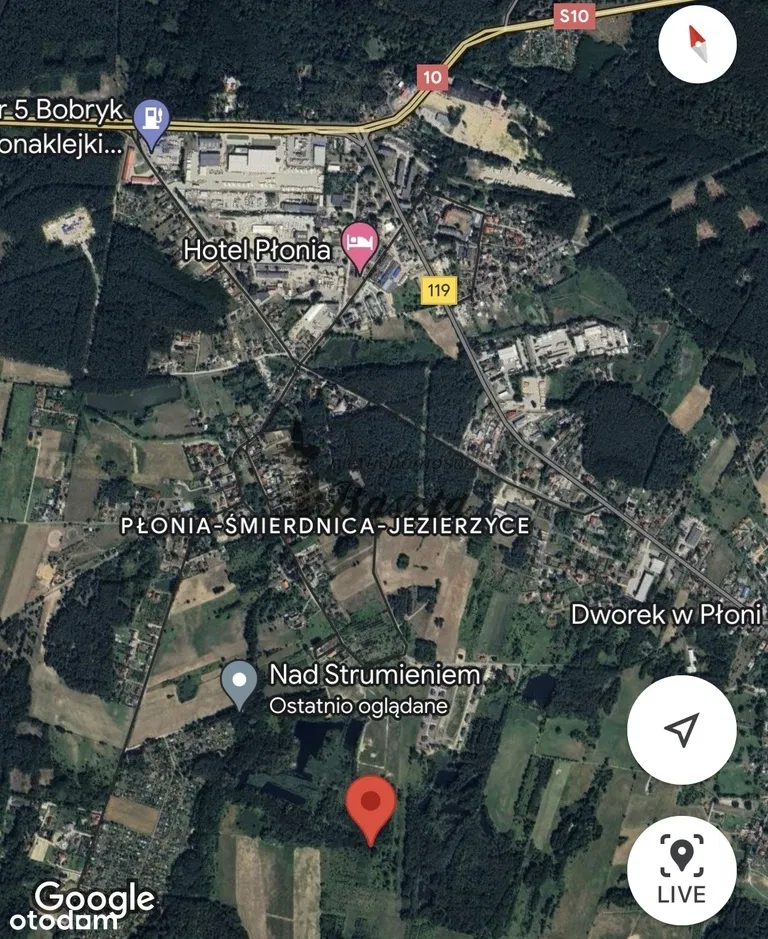Open the Nad Strumieniem recently viewed pin
This screenshot has width=768, height=939.
238,684
